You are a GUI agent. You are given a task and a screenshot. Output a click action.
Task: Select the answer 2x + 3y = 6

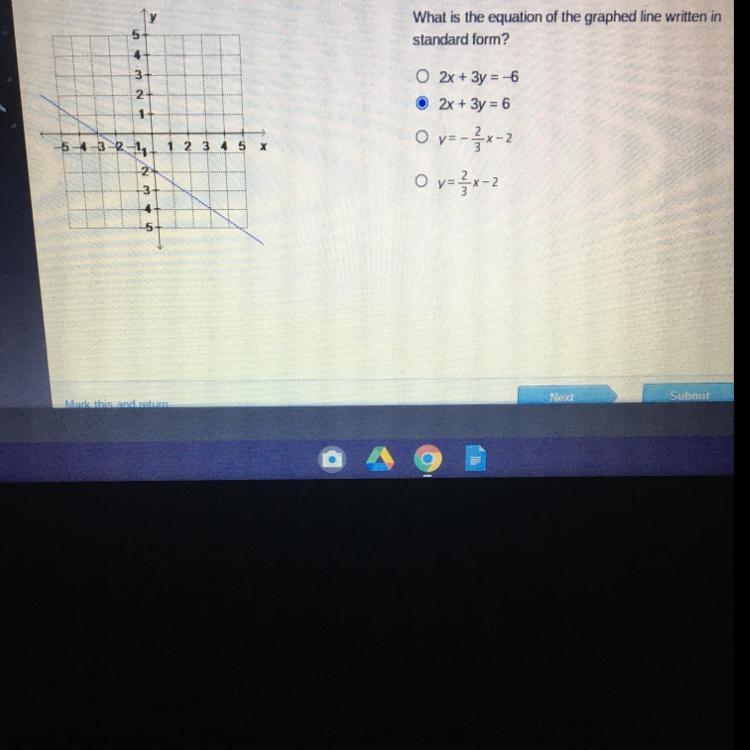[x=423, y=103]
